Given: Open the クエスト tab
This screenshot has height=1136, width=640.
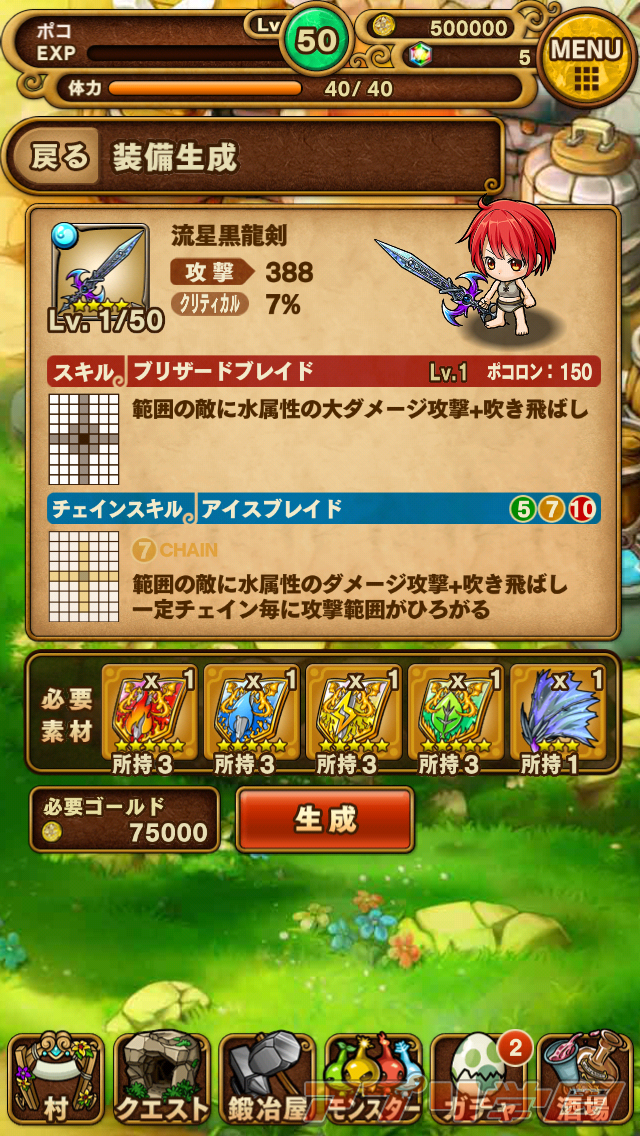Looking at the screenshot, I should [x=162, y=1081].
